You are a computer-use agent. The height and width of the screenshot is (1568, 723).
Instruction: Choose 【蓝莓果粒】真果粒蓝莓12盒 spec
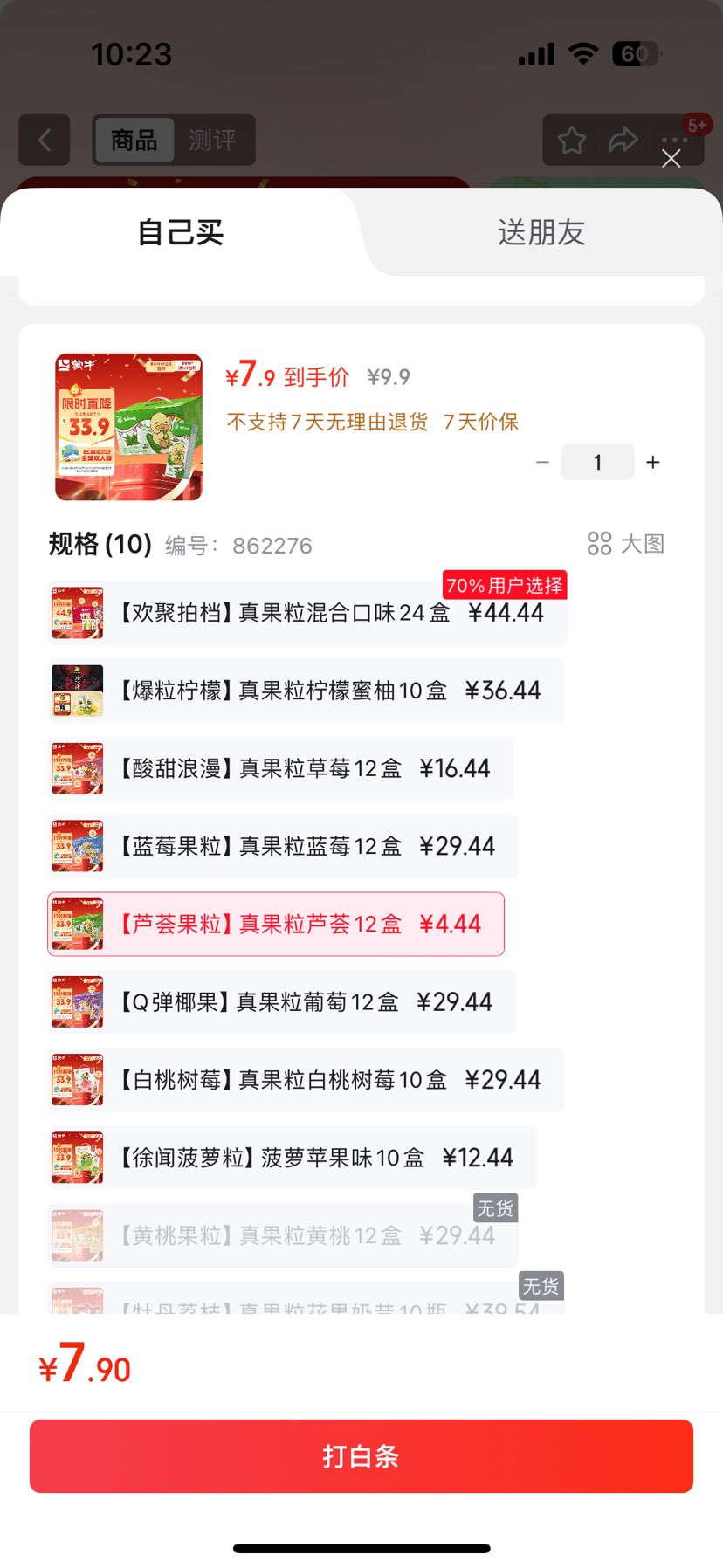[x=282, y=846]
